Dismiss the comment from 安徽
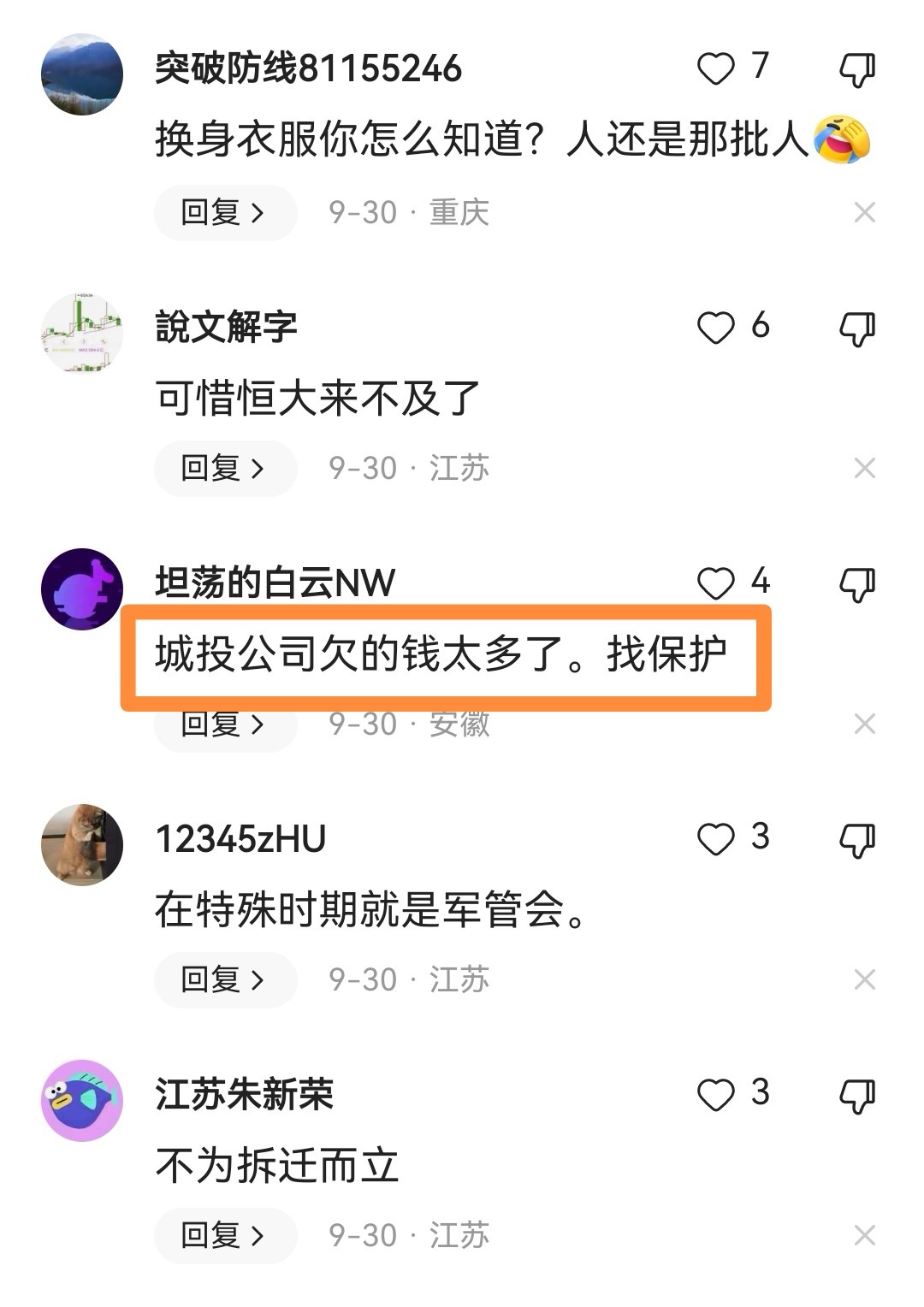 865,724
